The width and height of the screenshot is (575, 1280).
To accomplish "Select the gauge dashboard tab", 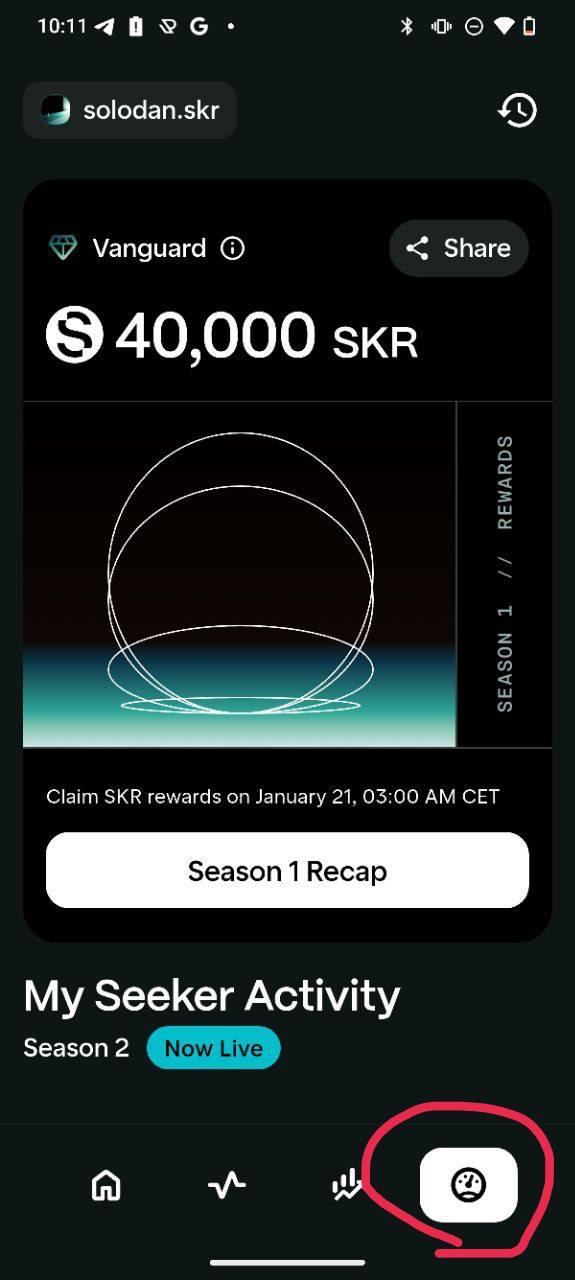I will pyautogui.click(x=468, y=1185).
